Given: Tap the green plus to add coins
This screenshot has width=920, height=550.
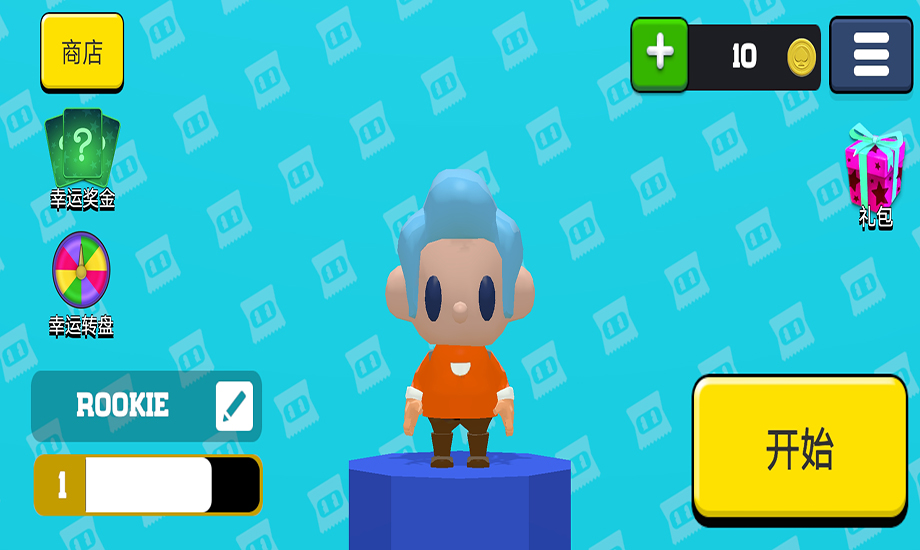Looking at the screenshot, I should point(659,54).
